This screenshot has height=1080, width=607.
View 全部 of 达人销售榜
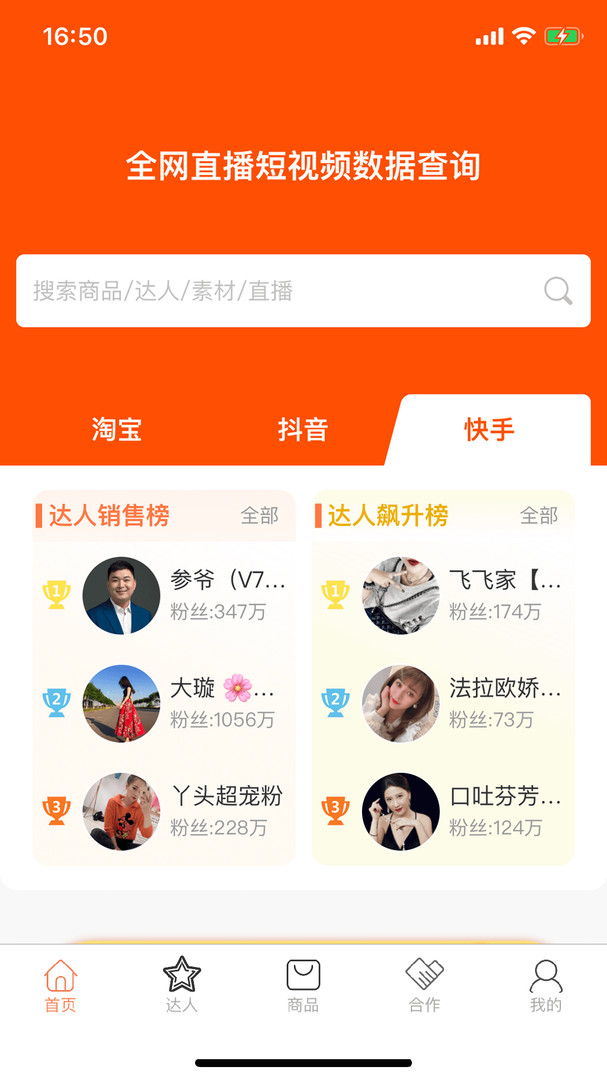tap(259, 516)
